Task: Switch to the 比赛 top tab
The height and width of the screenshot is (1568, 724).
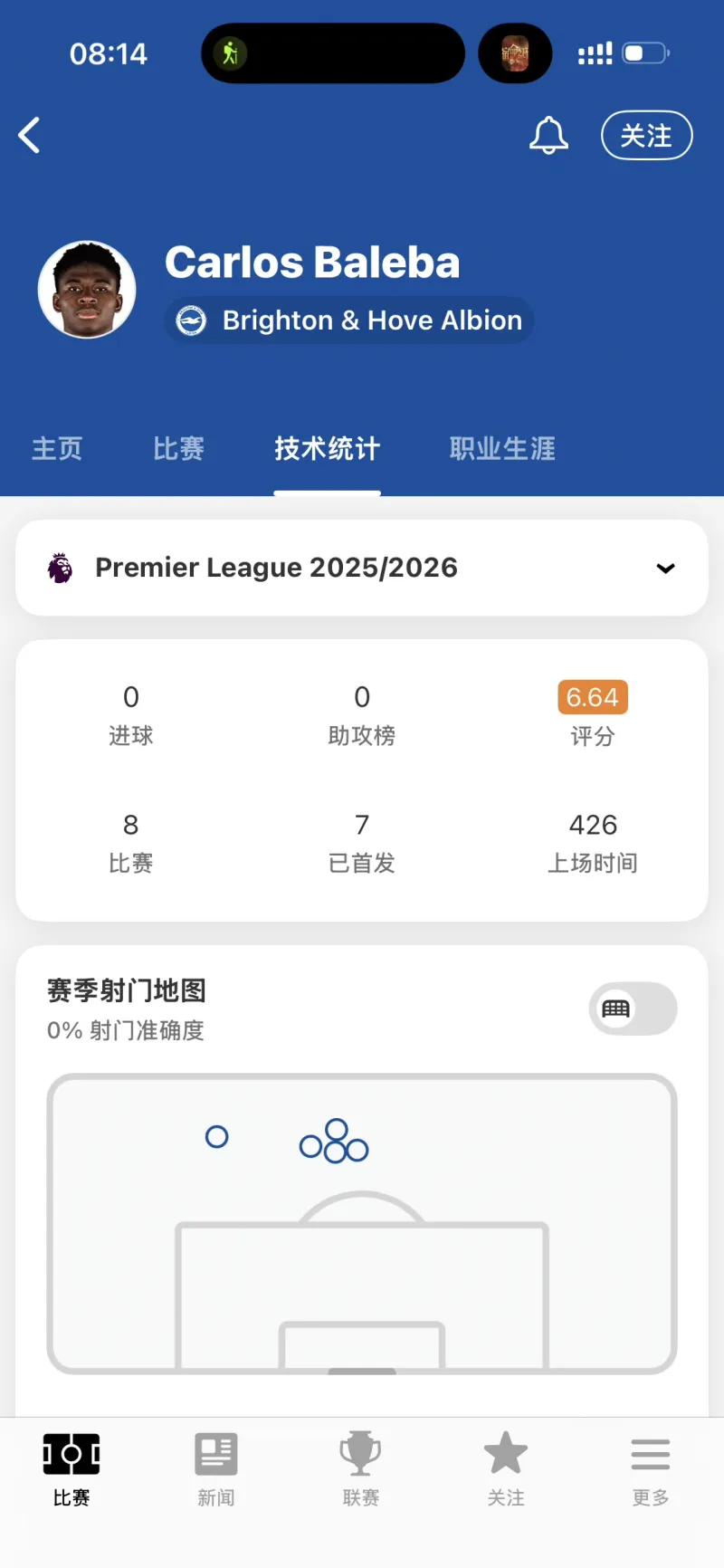Action: point(178,448)
